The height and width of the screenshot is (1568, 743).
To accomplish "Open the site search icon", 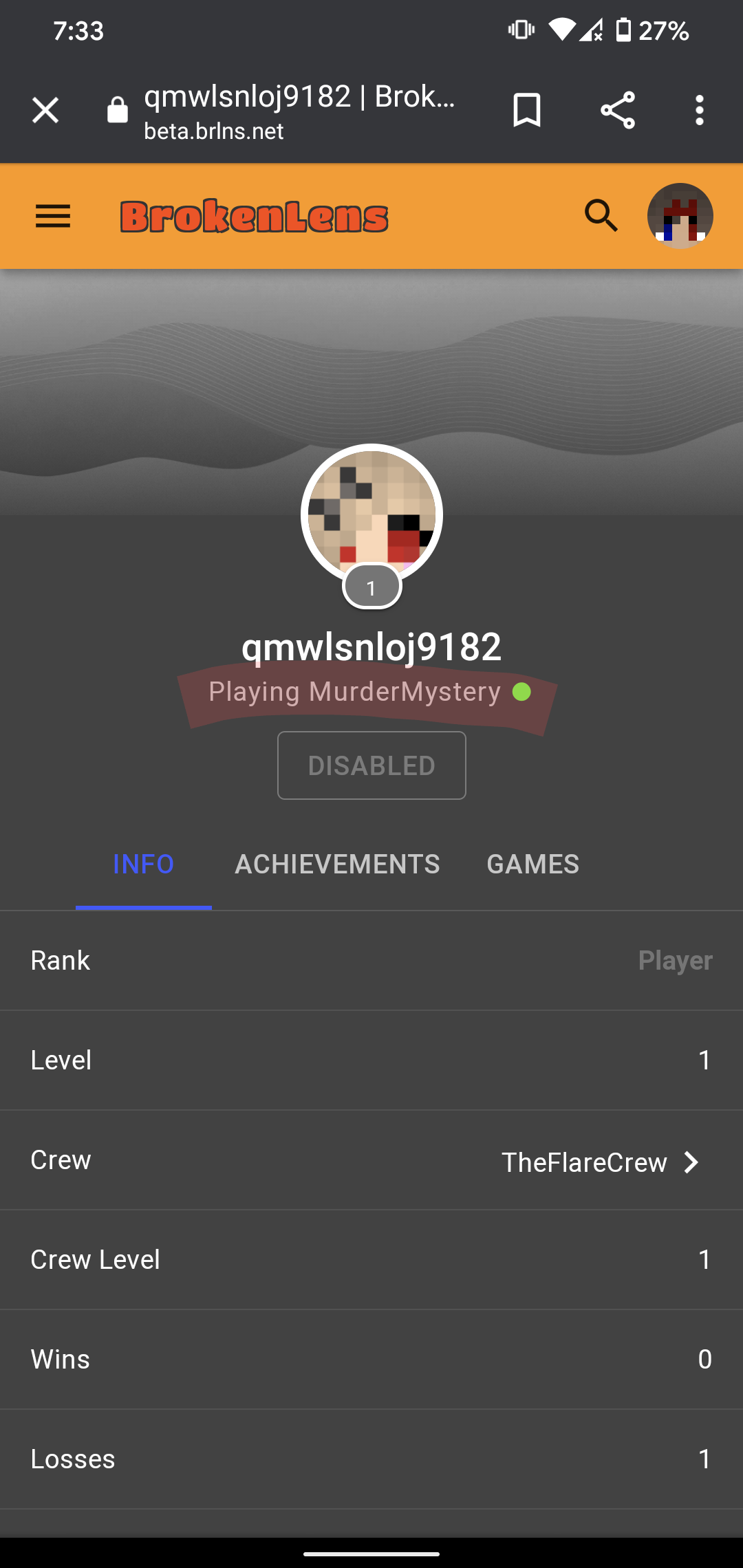I will point(601,216).
